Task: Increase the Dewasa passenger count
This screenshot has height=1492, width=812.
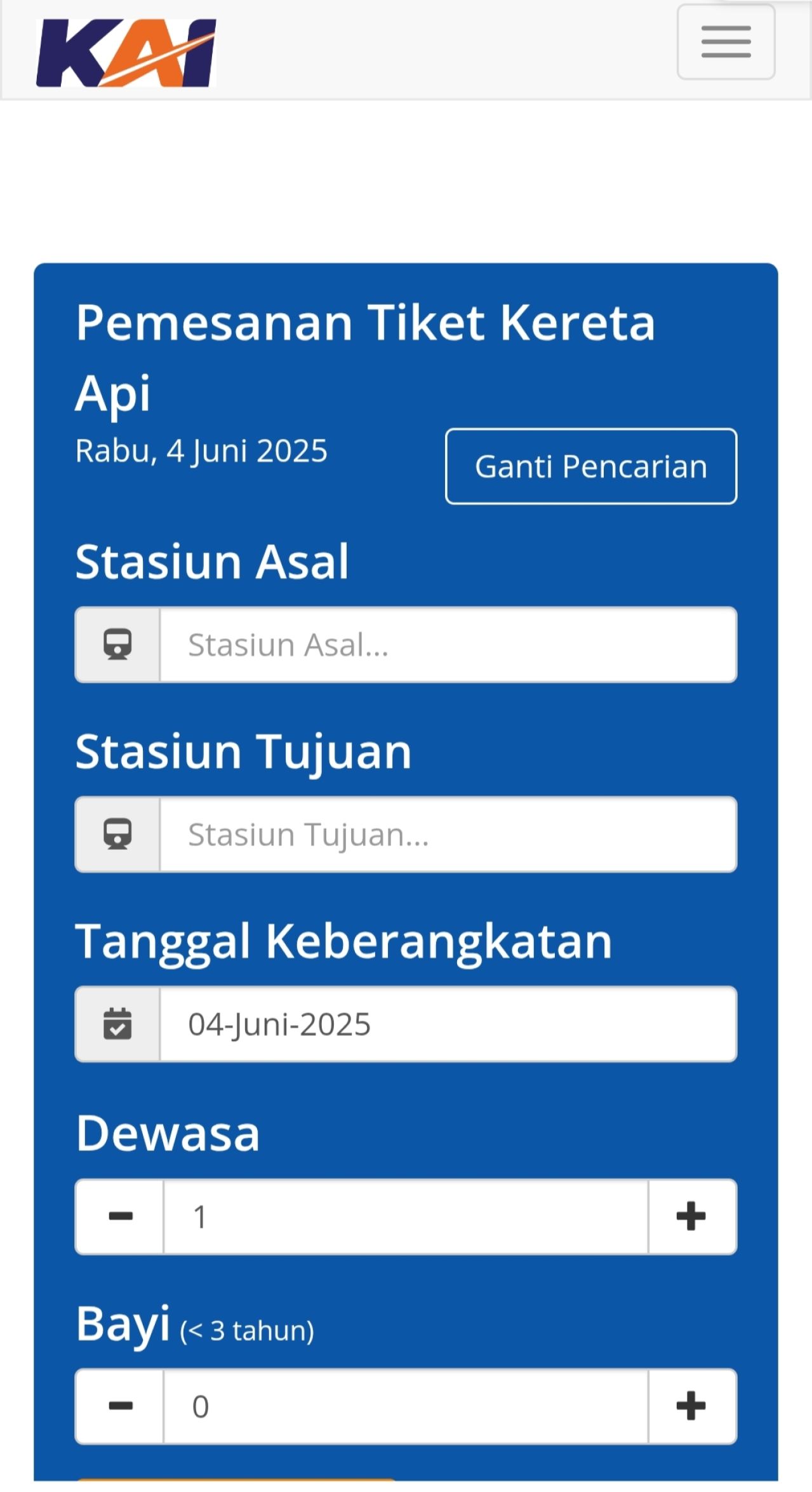Action: pos(692,1216)
